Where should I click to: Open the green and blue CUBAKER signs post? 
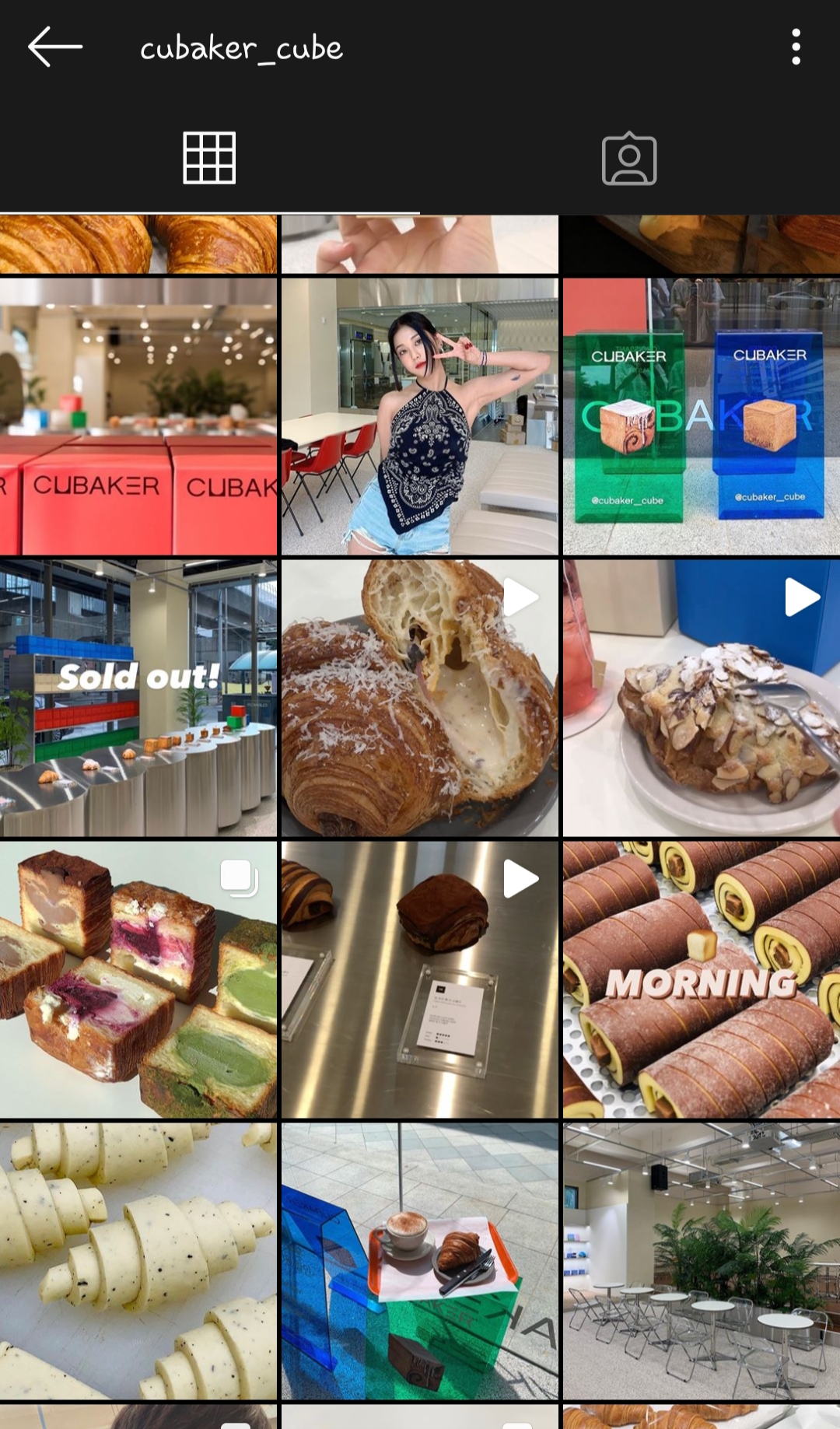point(702,417)
